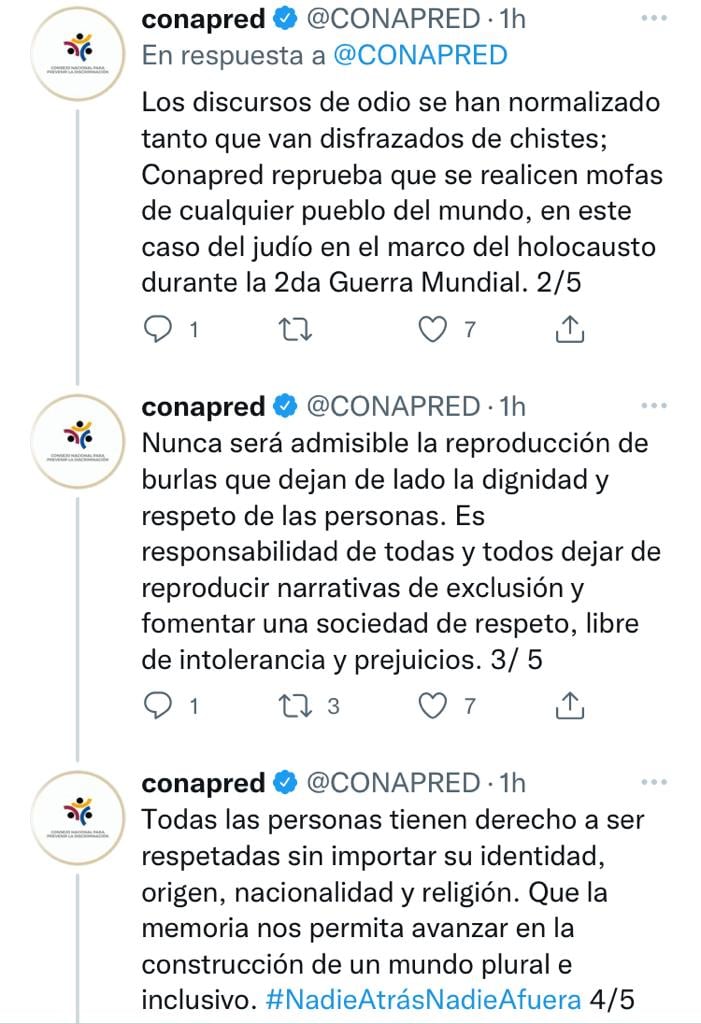Reply to the tweet numbered 3/5

pyautogui.click(x=158, y=706)
